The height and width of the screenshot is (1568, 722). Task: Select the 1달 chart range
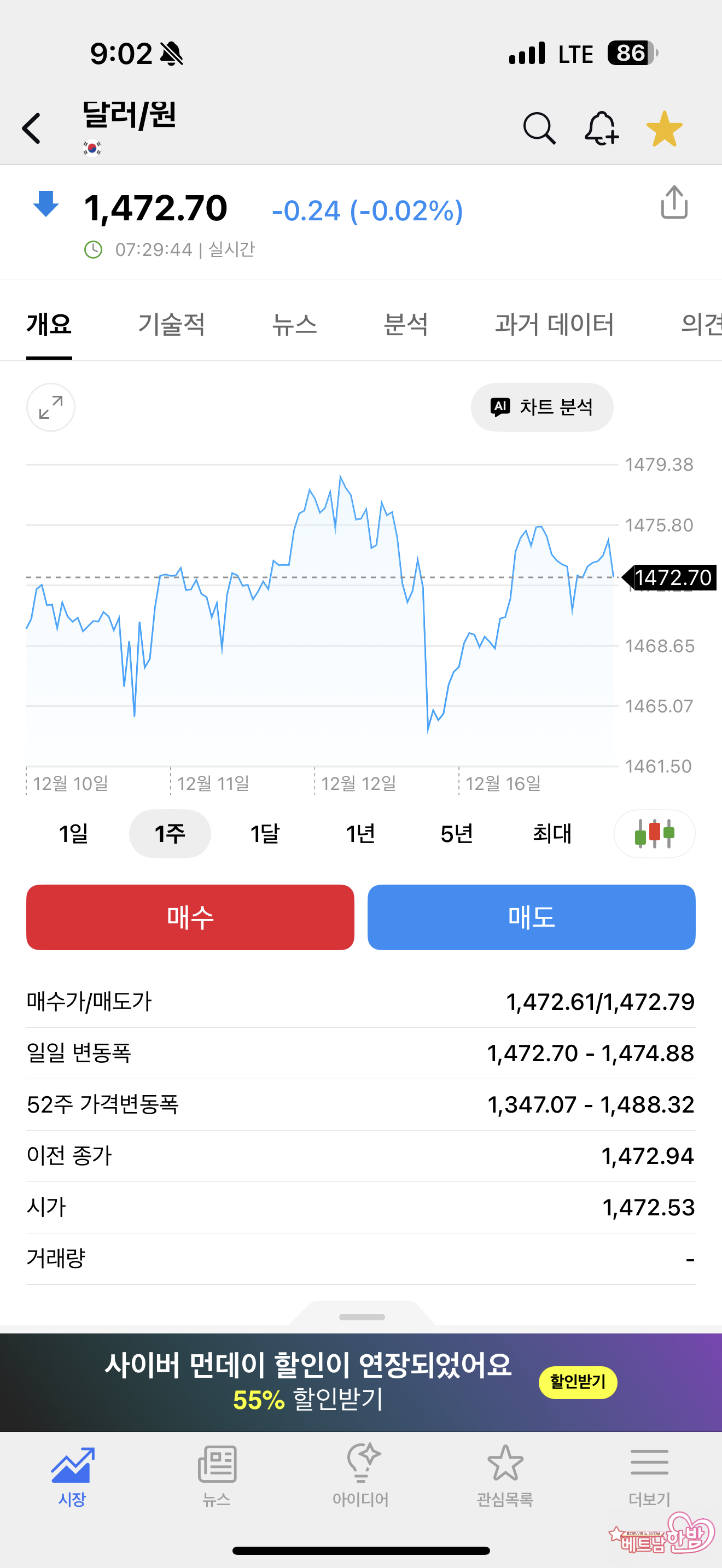pos(265,833)
